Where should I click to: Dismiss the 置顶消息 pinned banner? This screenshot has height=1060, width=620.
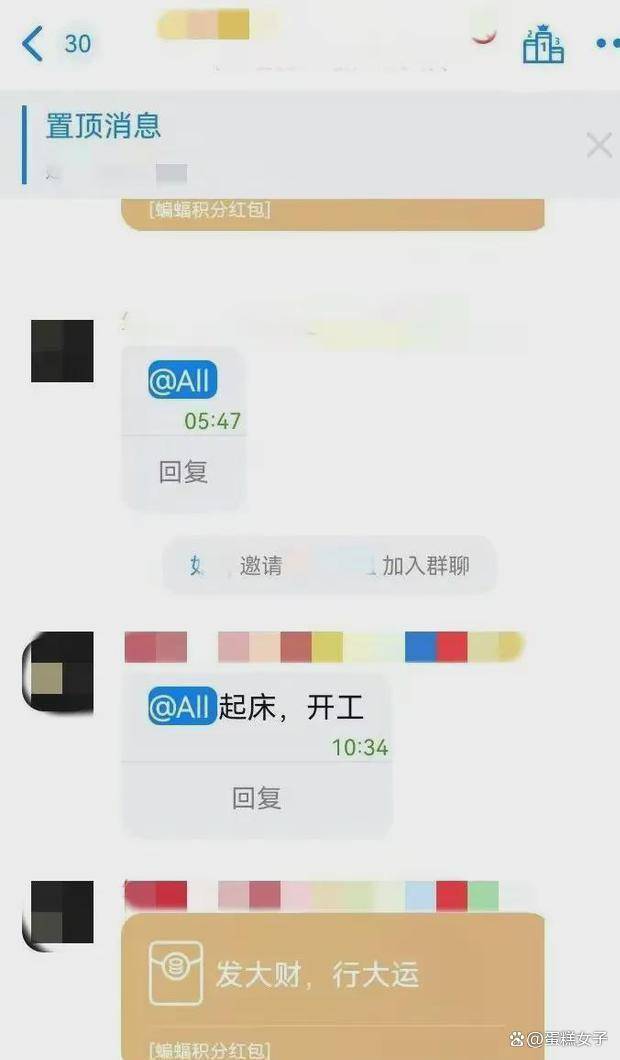click(x=598, y=146)
